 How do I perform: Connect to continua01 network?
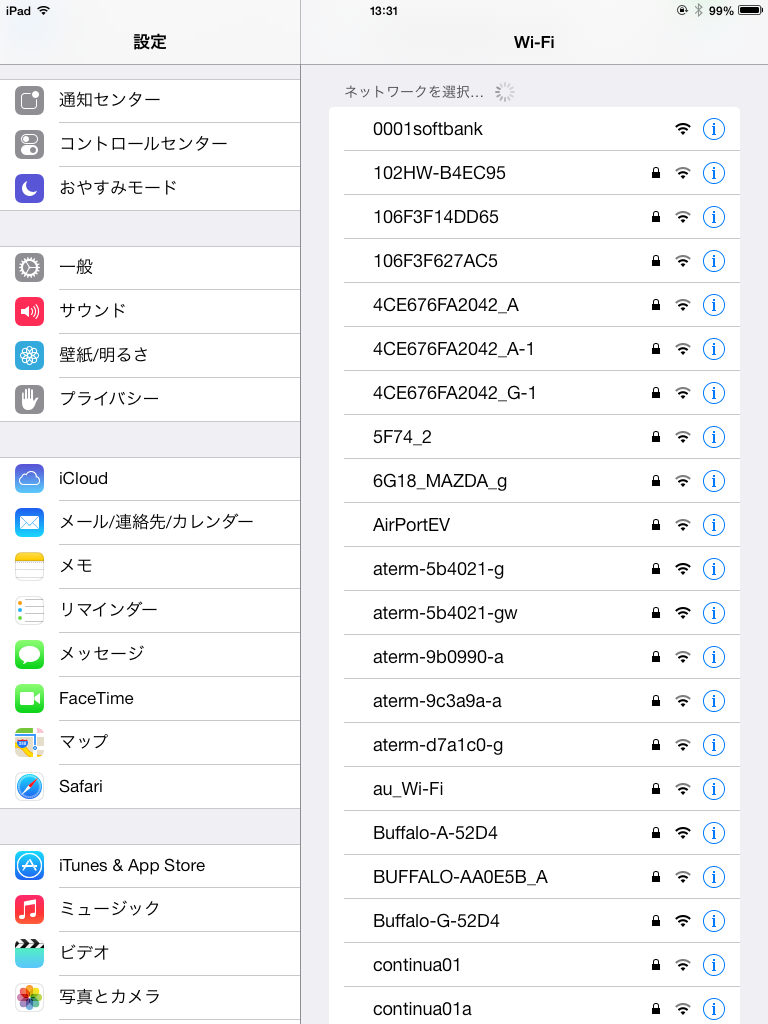click(x=417, y=965)
